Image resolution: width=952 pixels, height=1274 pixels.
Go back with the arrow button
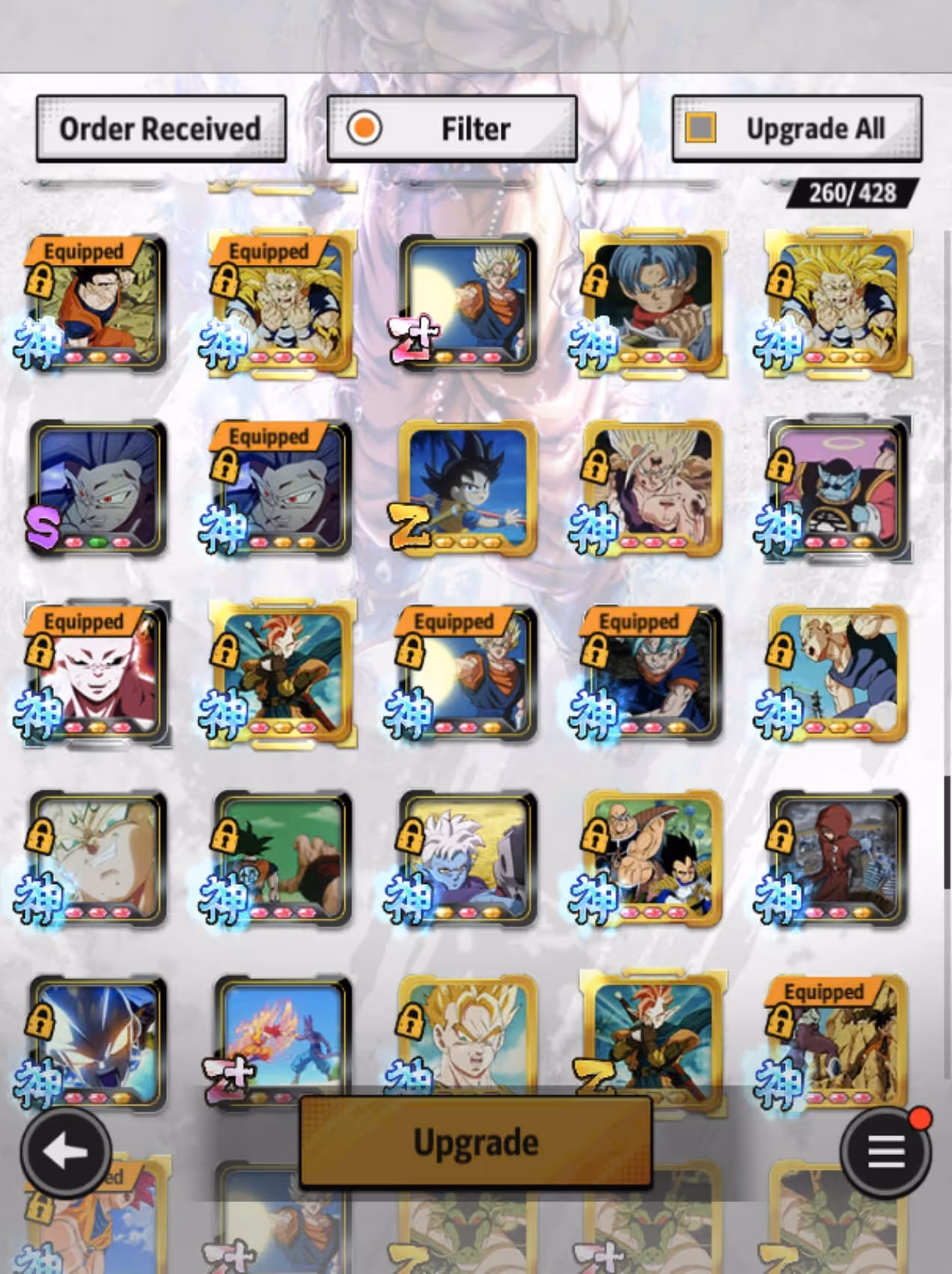click(66, 1152)
